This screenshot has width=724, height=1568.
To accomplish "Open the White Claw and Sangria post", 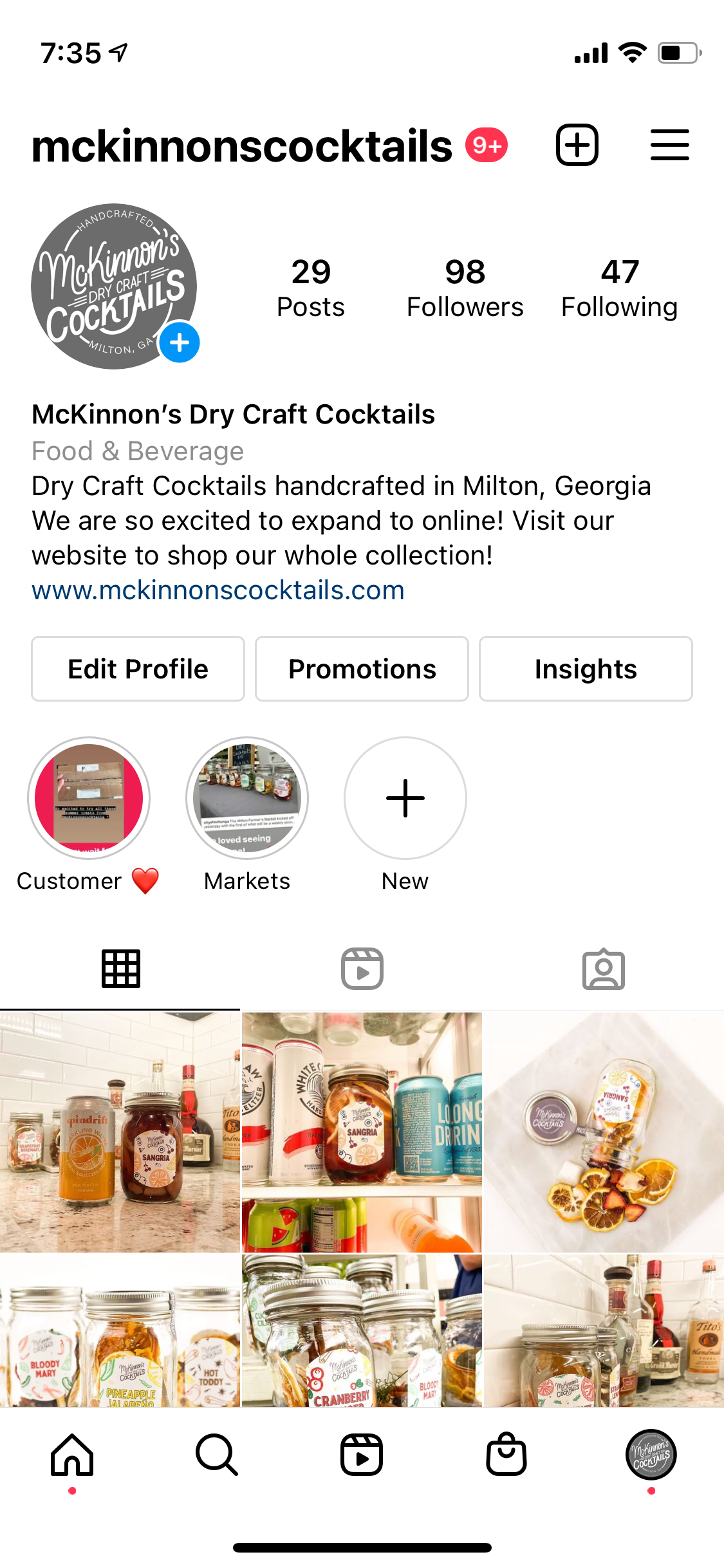I will (362, 1132).
